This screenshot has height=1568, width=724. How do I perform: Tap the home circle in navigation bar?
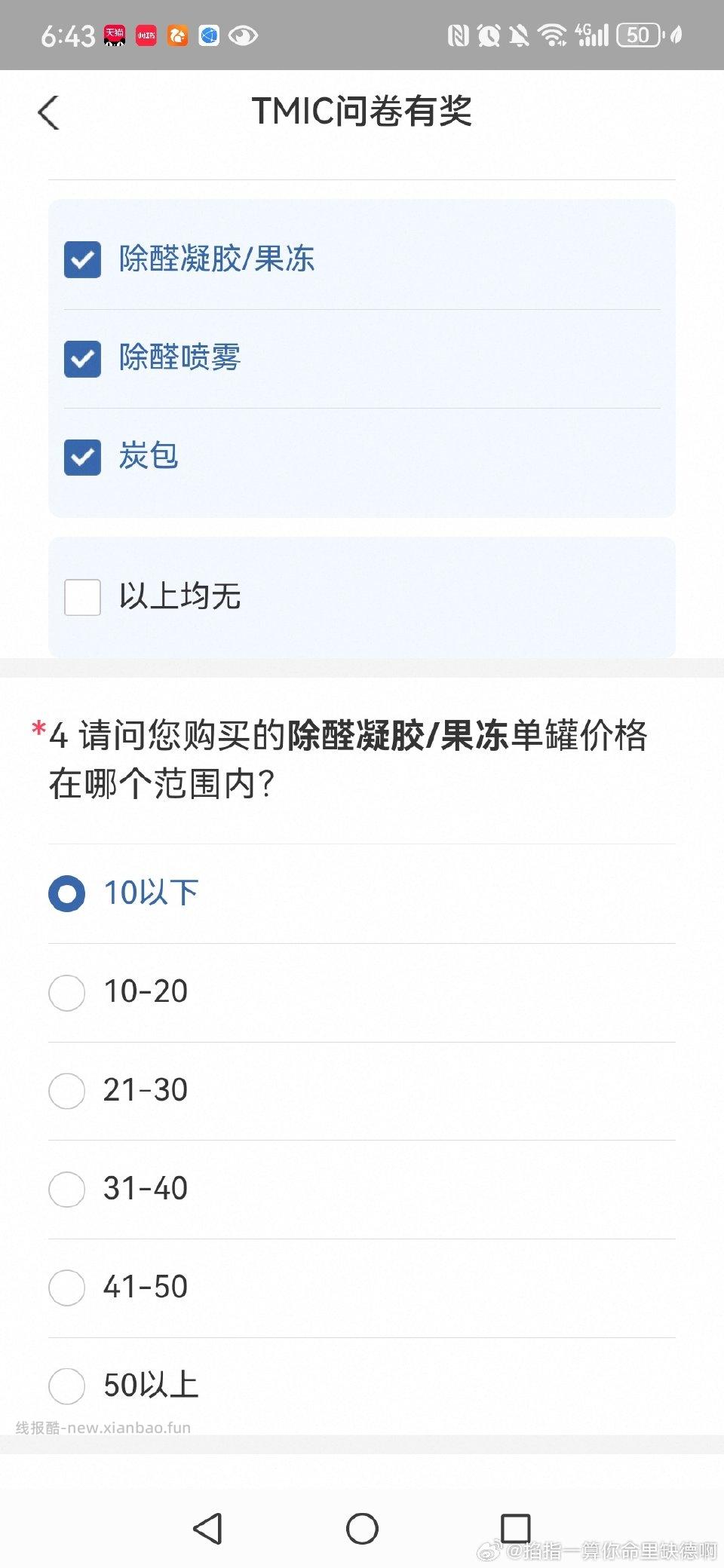point(361,1529)
